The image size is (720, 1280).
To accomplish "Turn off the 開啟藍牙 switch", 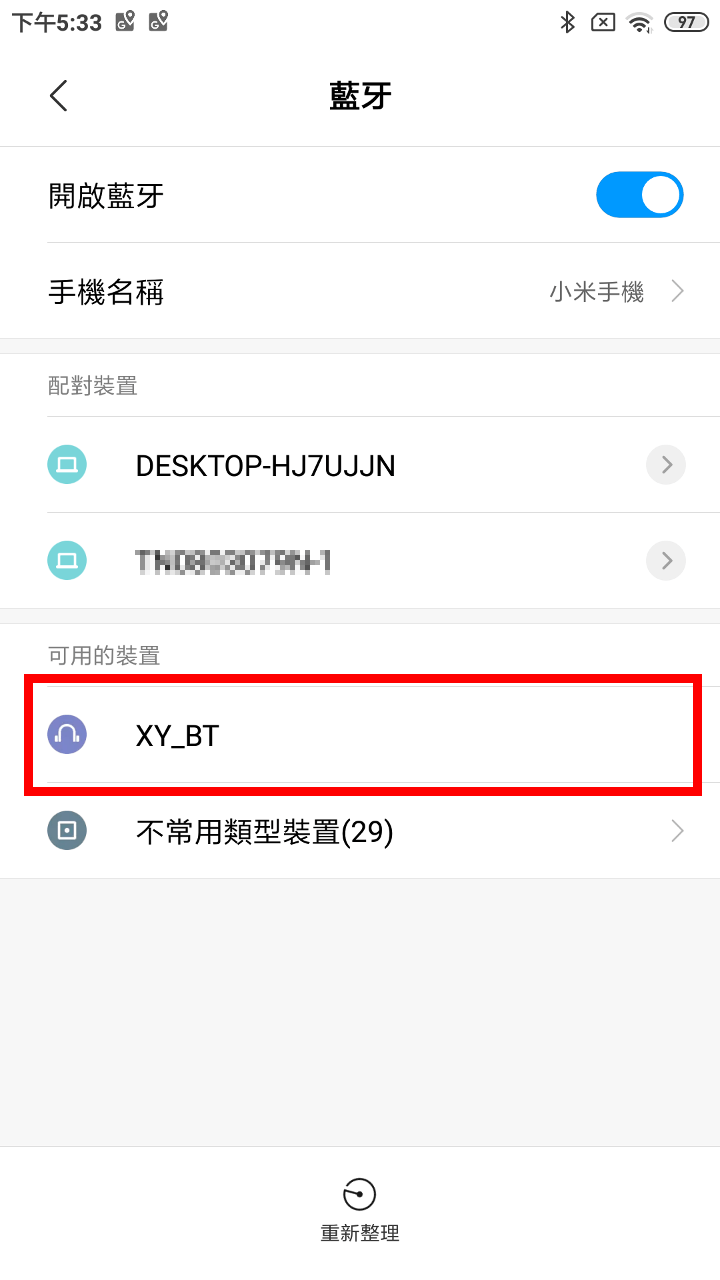I will 639,195.
